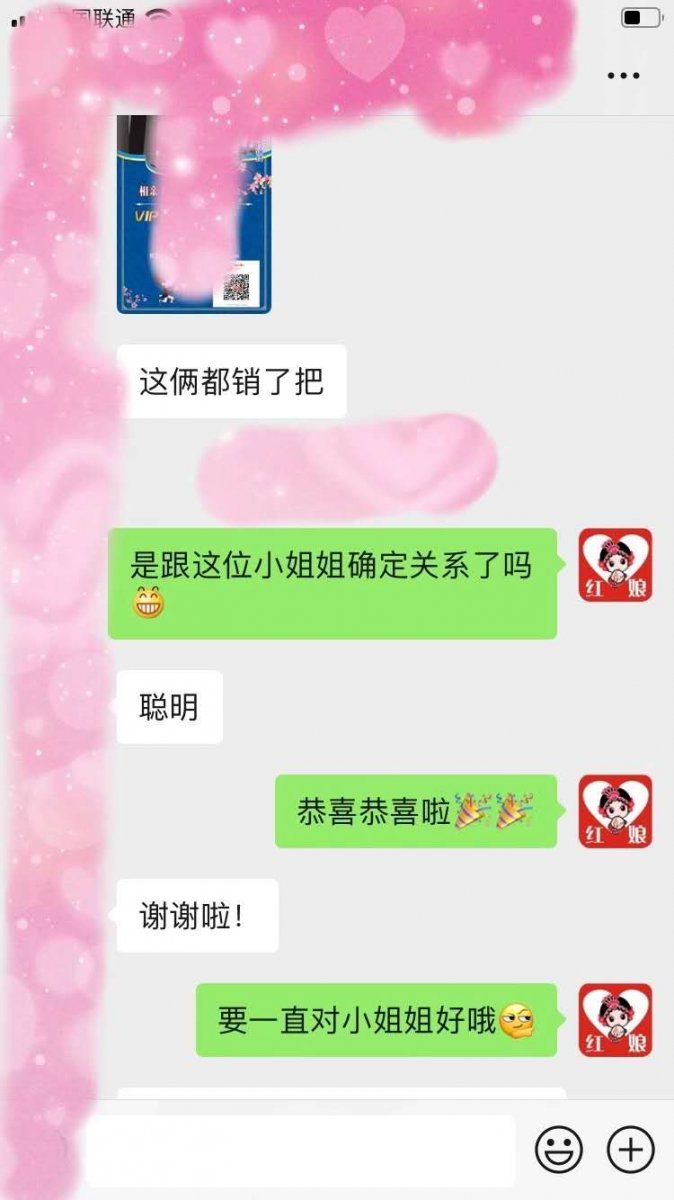Focus the message text input box
The image size is (674, 1200).
tap(300, 1150)
